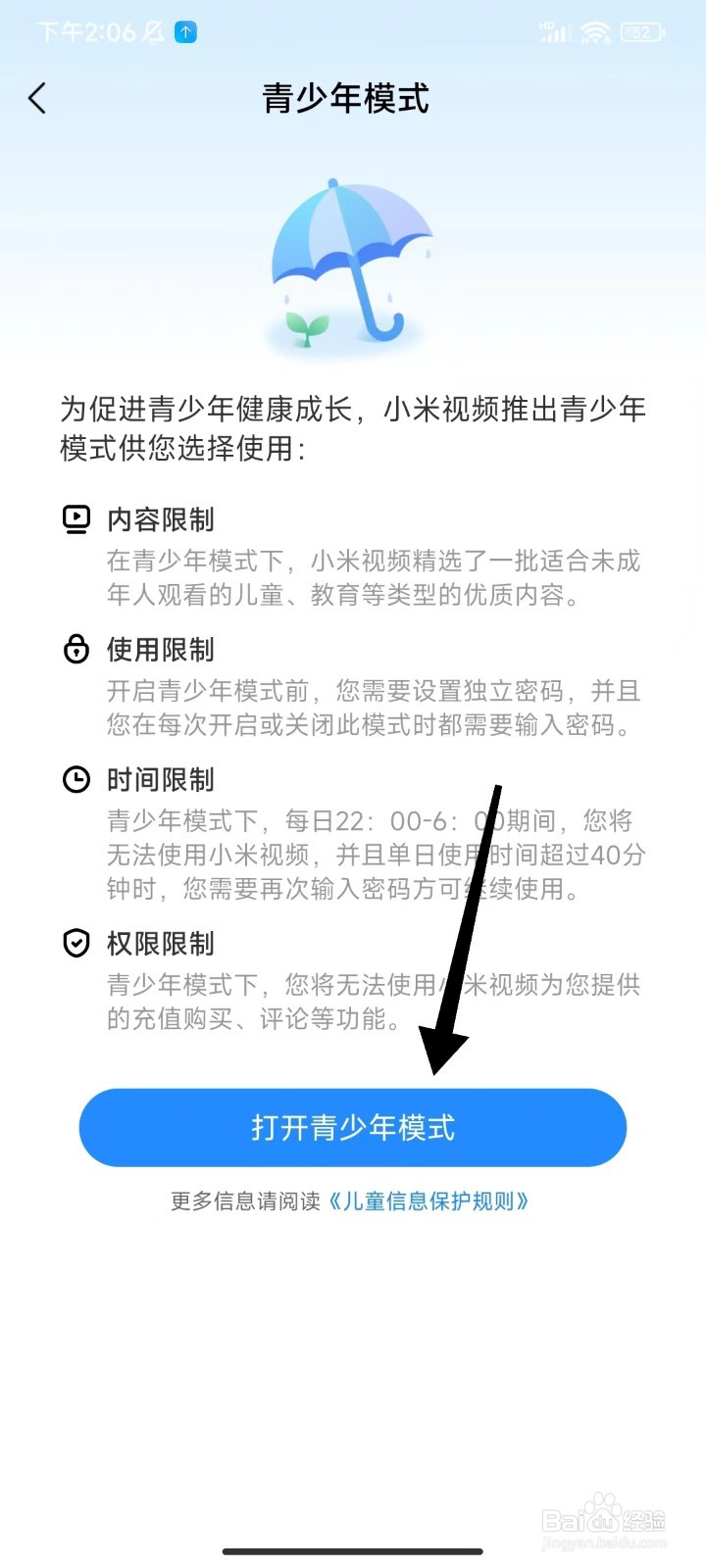The image size is (706, 1568).
Task: Tap the Wi-Fi icon in the status bar
Action: pos(595,31)
